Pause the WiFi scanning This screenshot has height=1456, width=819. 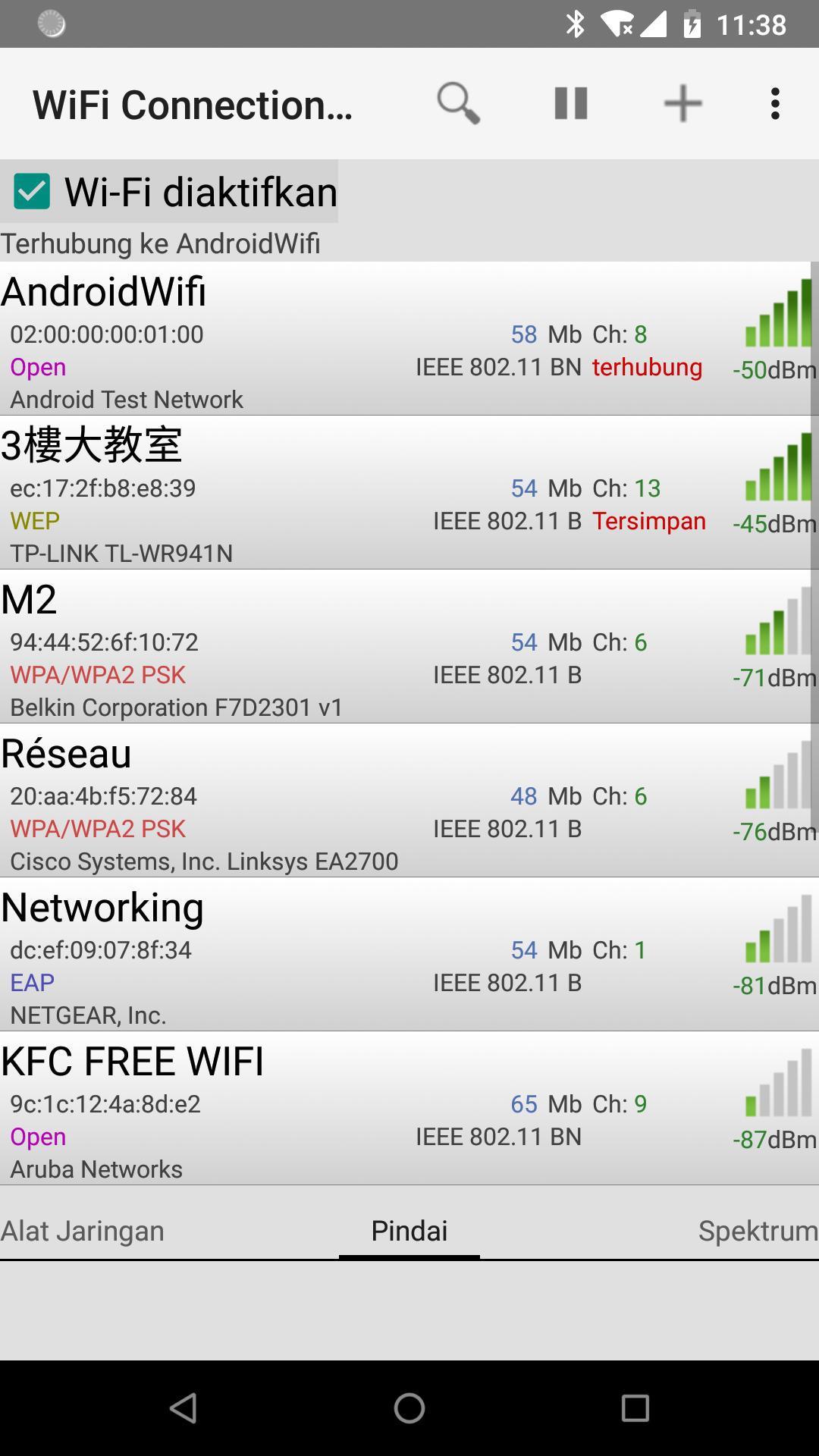tap(570, 104)
